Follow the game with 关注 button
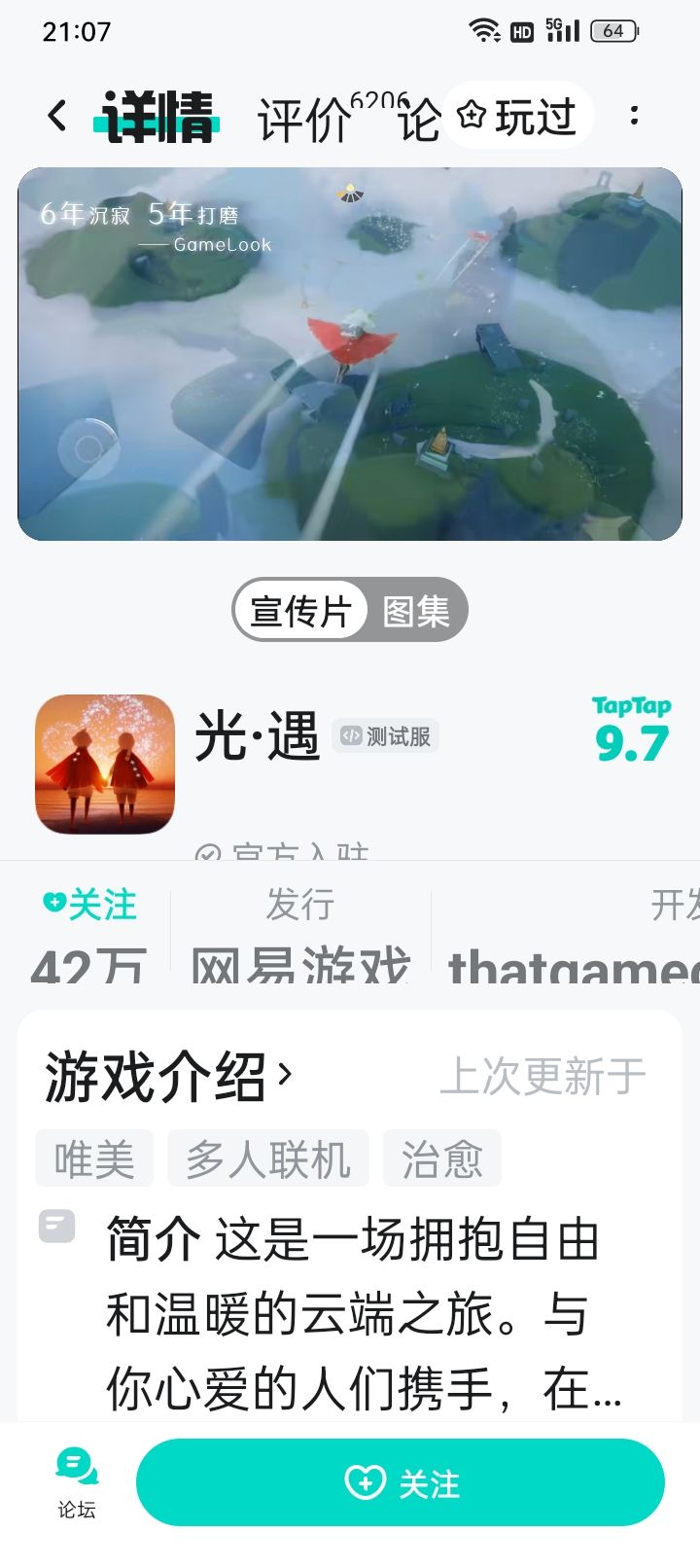This screenshot has width=700, height=1568. tap(401, 1482)
